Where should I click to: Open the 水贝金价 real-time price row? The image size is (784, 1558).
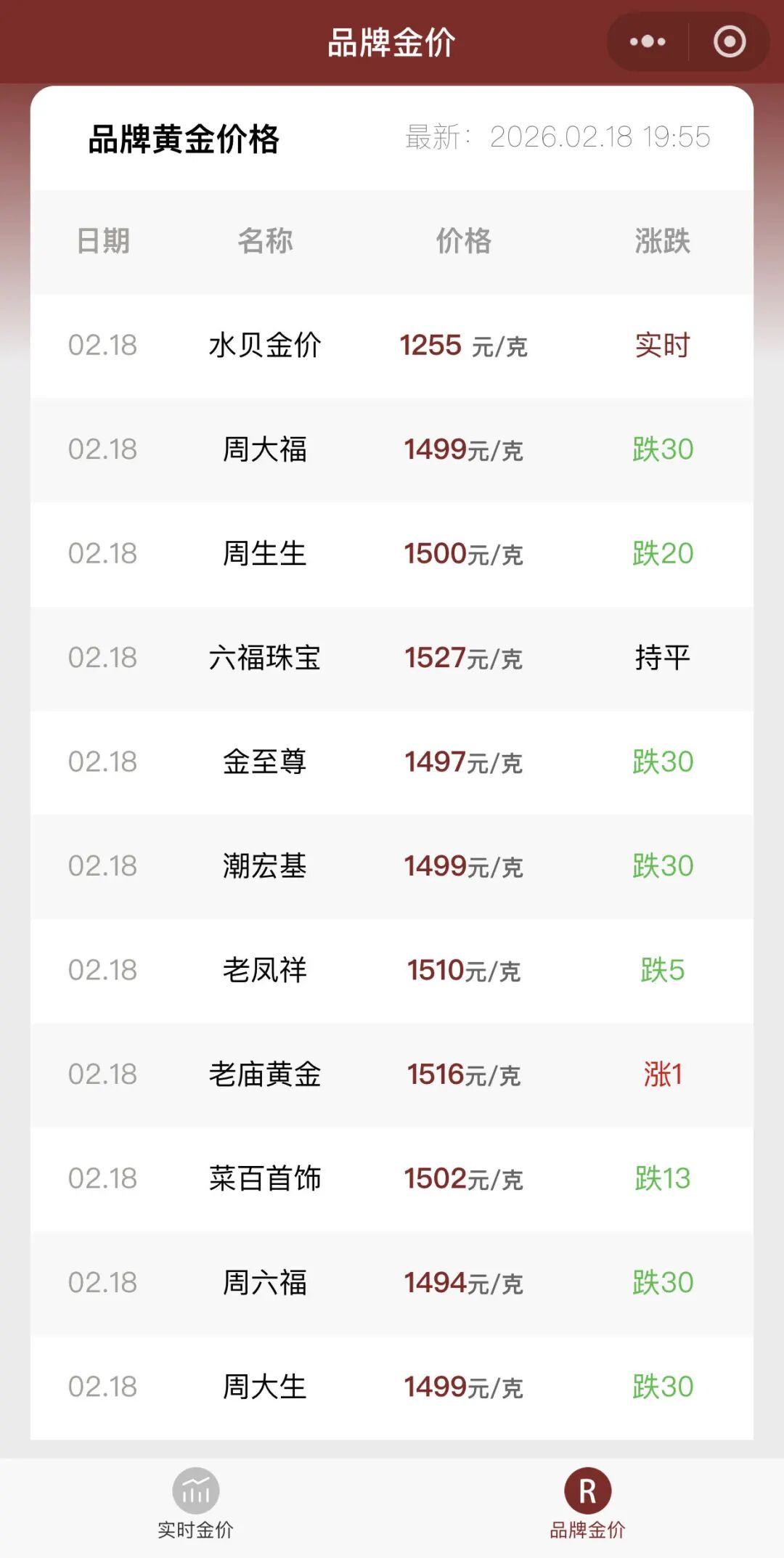[392, 346]
